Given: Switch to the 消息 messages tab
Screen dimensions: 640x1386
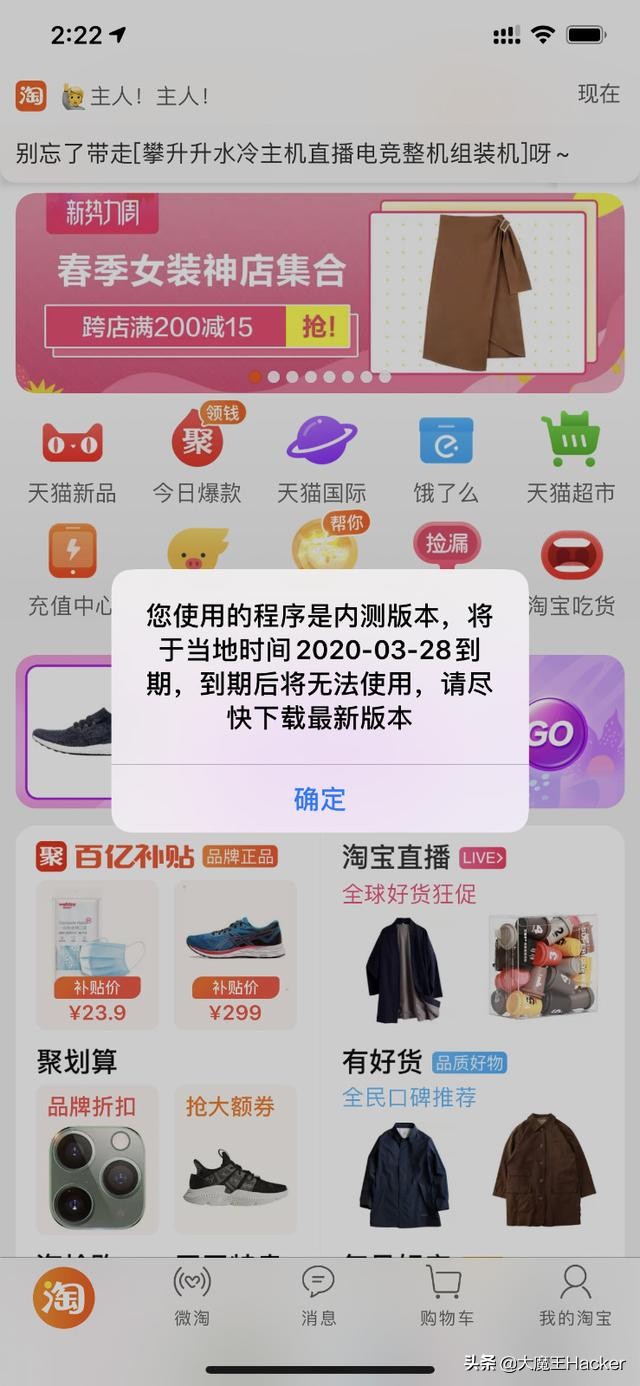Looking at the screenshot, I should tap(318, 1295).
